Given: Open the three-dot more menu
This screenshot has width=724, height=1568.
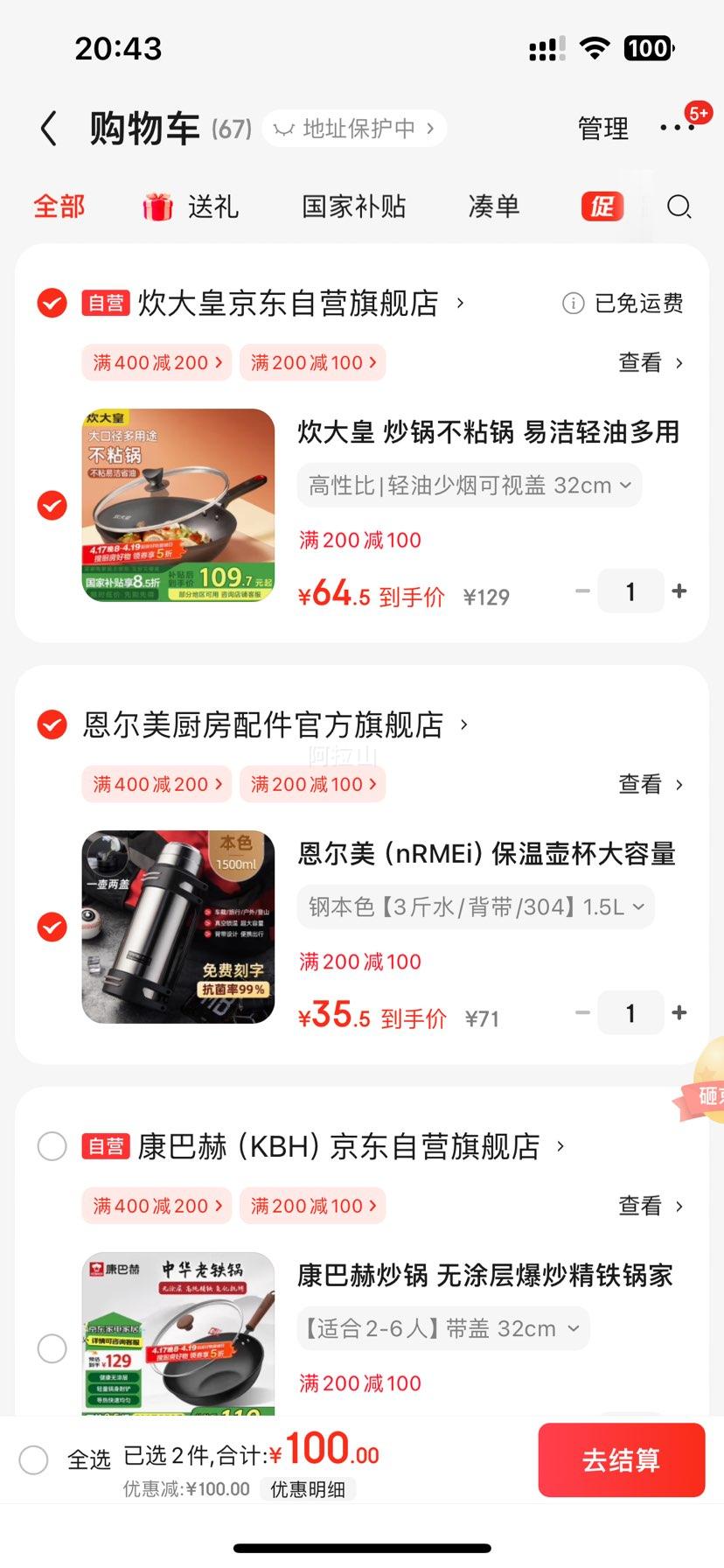Looking at the screenshot, I should [x=678, y=128].
